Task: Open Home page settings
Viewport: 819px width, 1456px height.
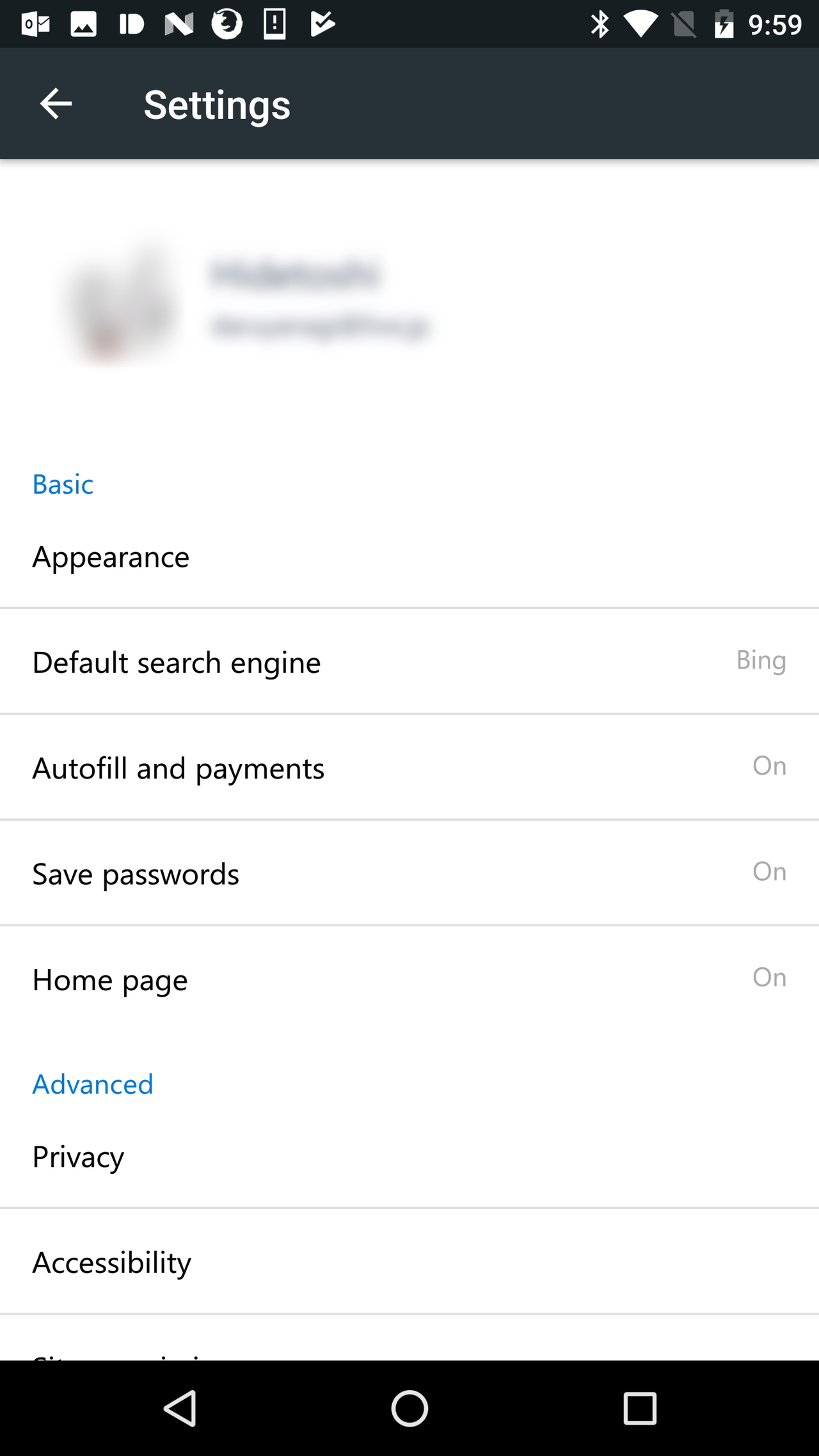Action: [x=409, y=979]
